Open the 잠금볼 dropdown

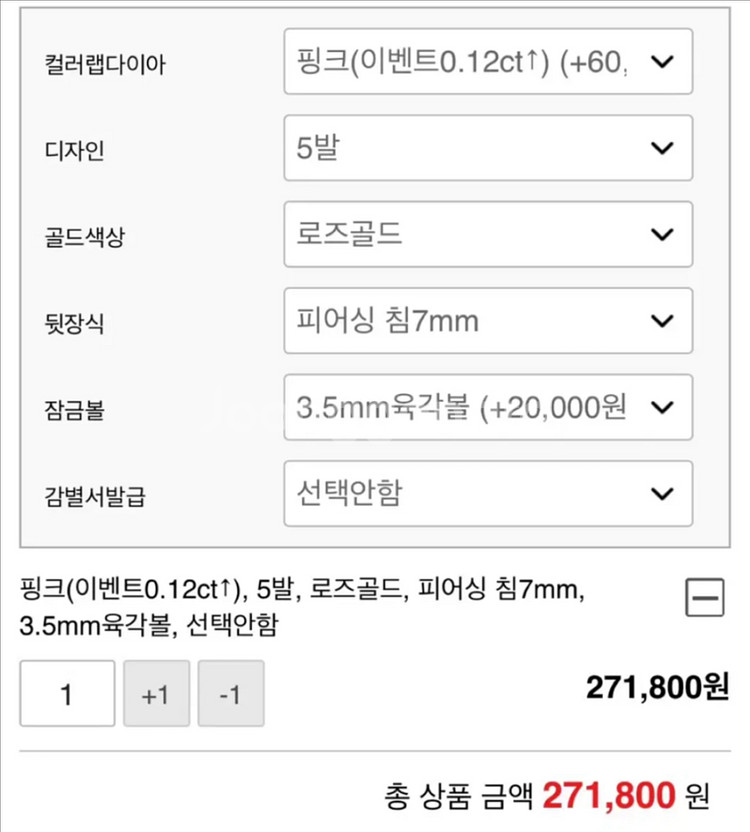[488, 407]
